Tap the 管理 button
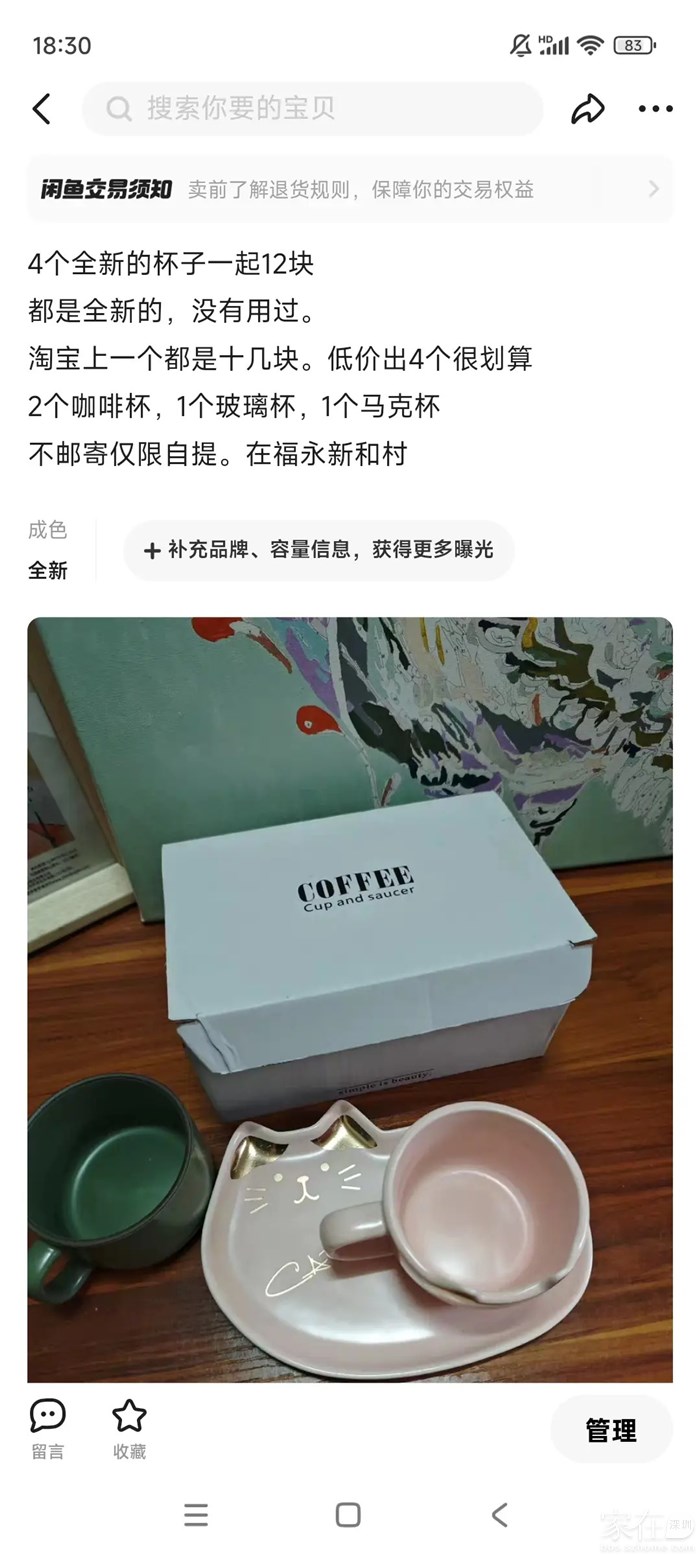The height and width of the screenshot is (1555, 700). coord(611,1430)
